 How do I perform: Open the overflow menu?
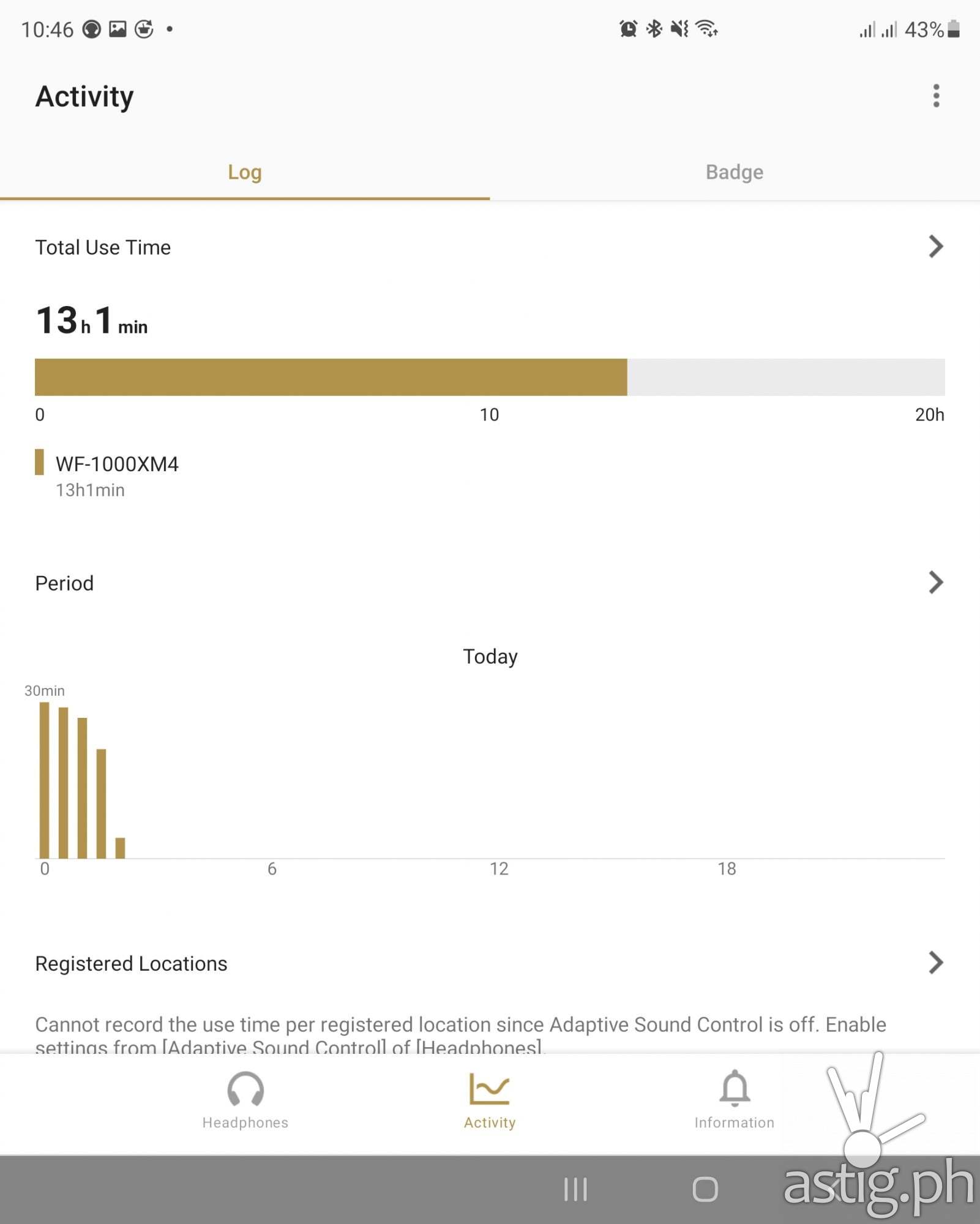click(x=935, y=96)
